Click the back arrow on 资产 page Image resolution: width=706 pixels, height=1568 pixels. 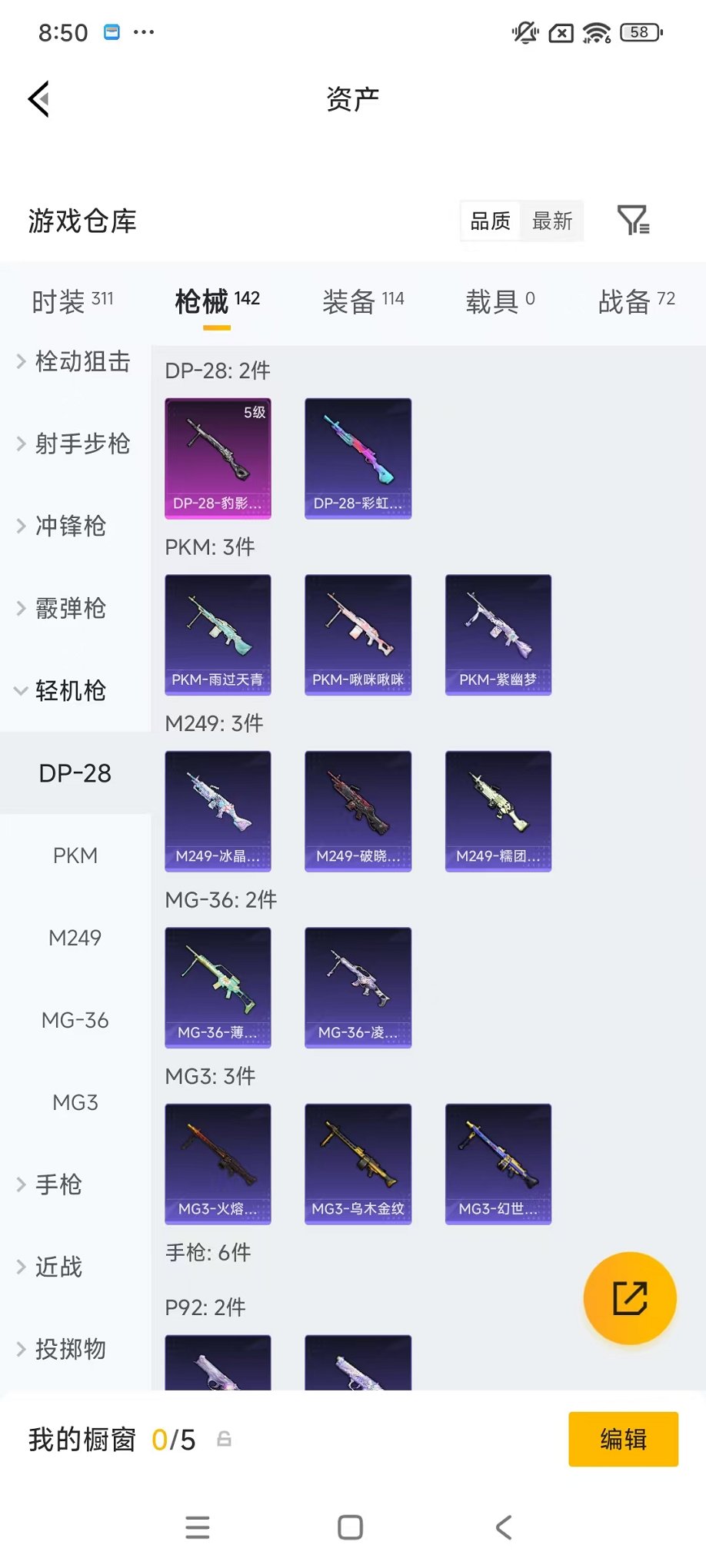pos(38,100)
